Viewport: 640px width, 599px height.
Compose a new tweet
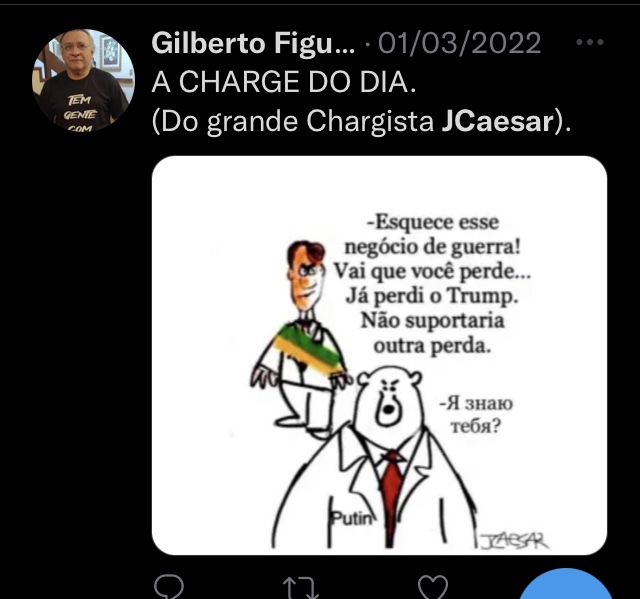[568, 588]
